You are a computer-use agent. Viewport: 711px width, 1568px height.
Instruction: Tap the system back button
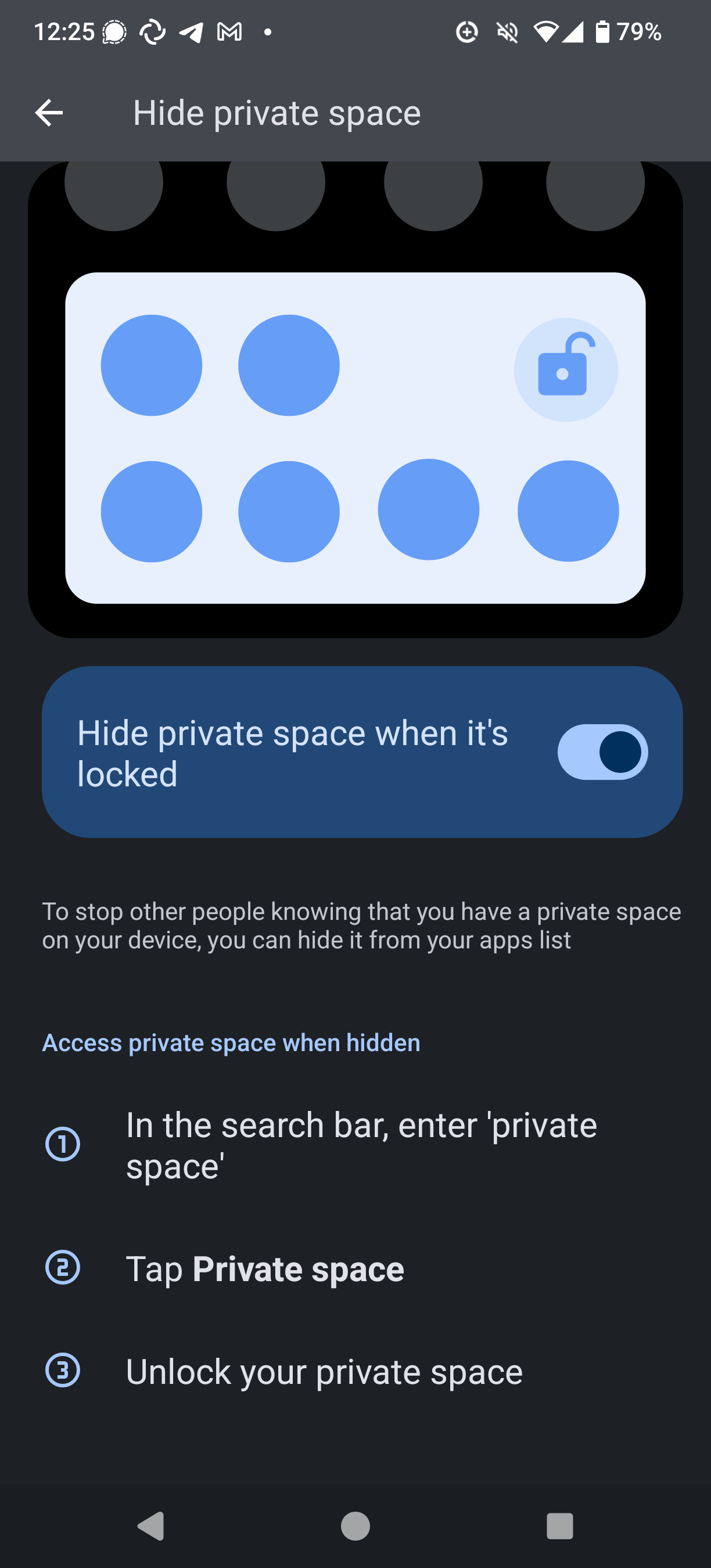point(151,1526)
